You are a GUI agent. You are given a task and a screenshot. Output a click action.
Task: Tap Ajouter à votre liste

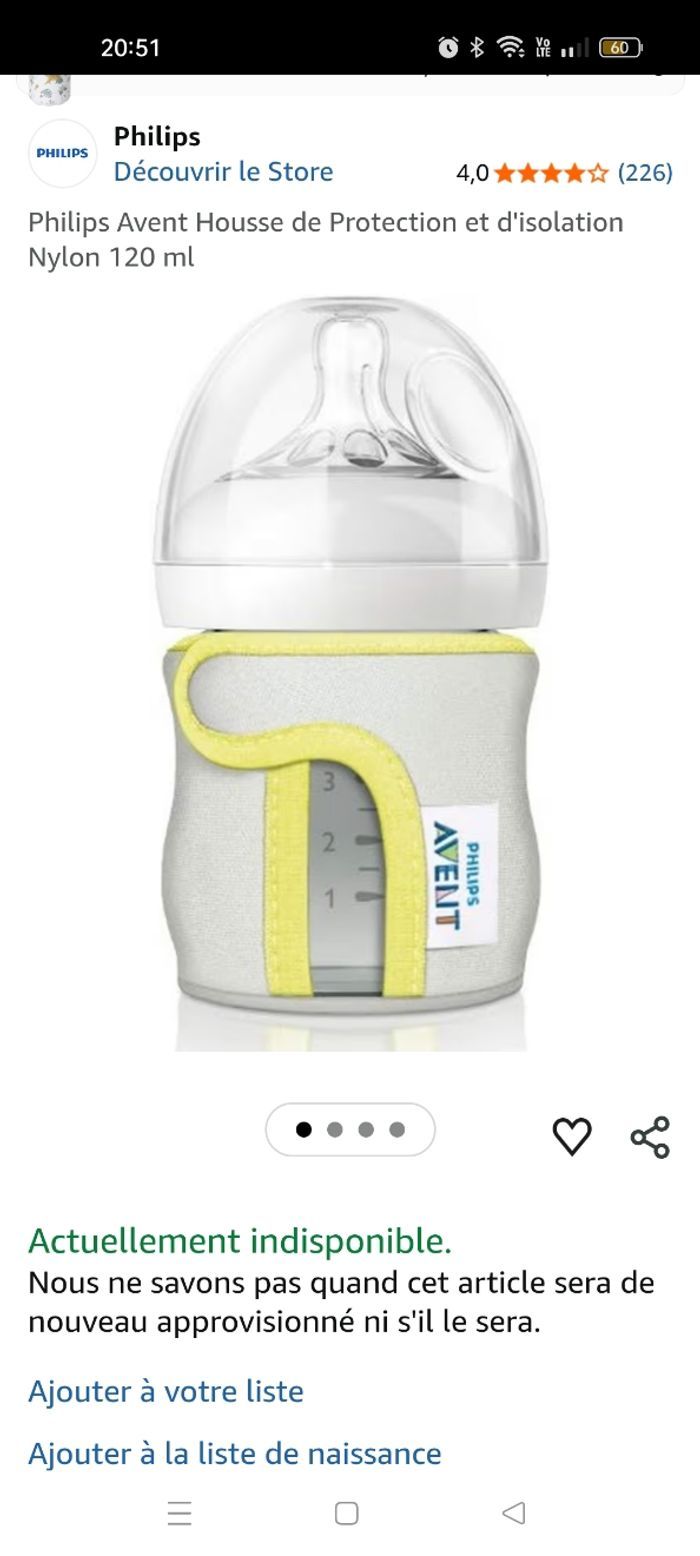pos(166,1391)
